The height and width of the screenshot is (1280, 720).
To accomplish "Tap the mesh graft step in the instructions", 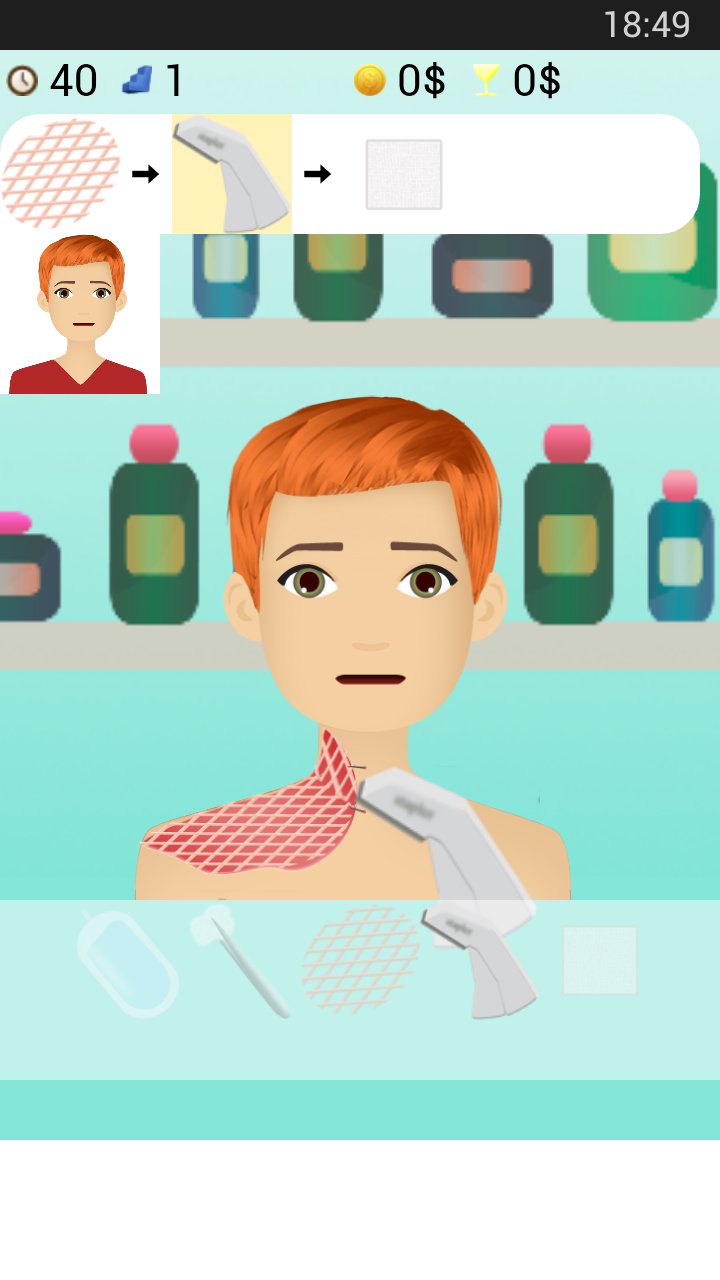I will tap(58, 173).
